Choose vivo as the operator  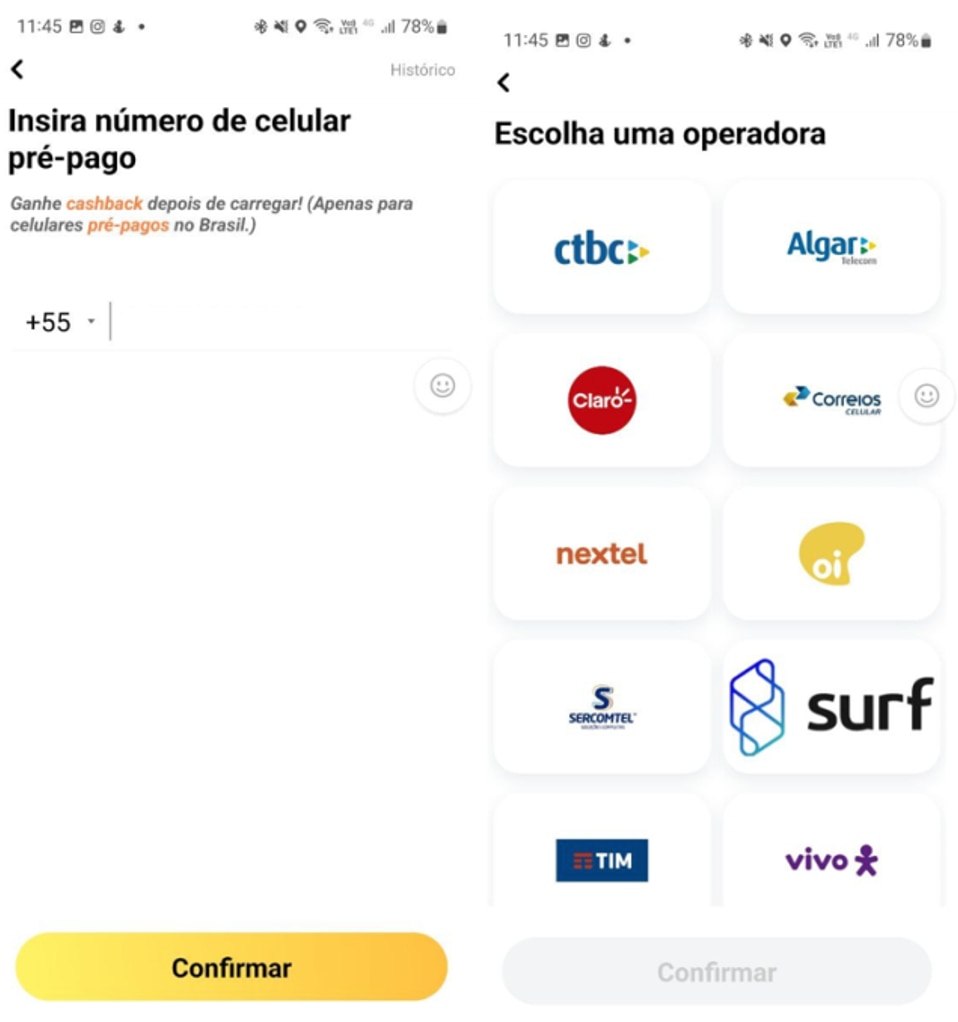pos(831,855)
